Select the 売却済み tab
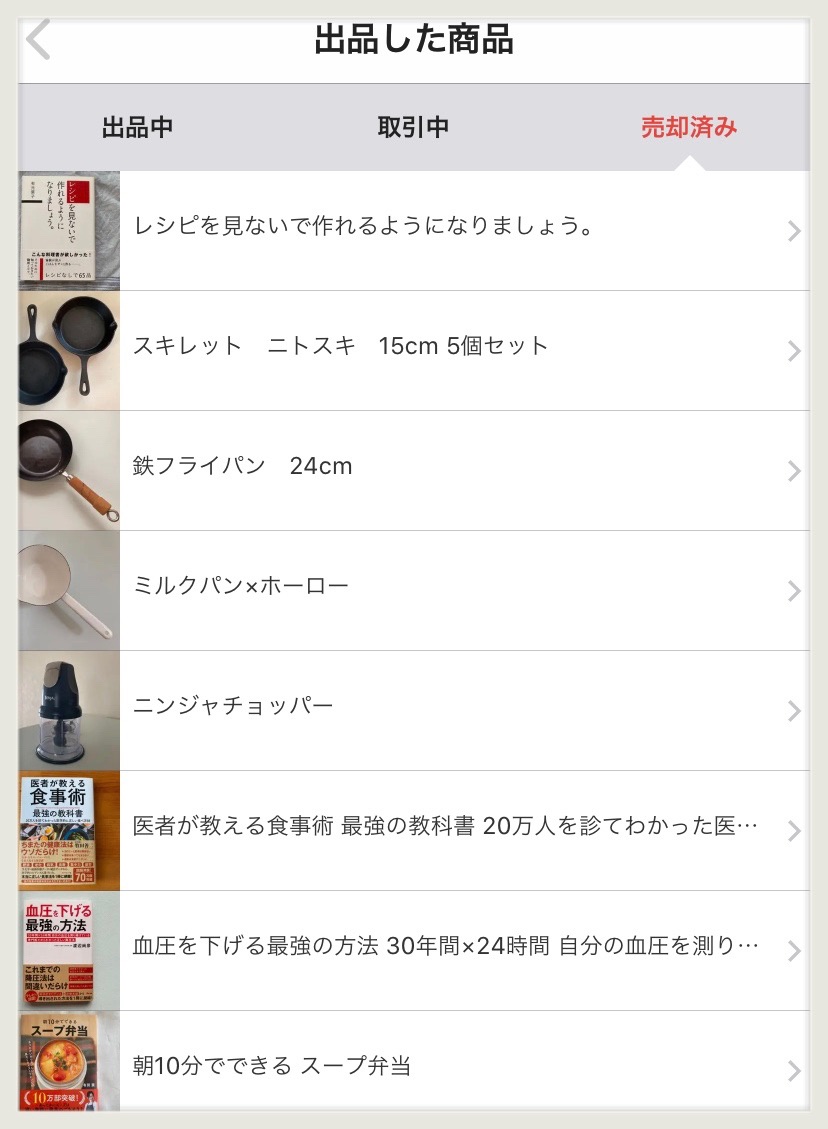Image resolution: width=828 pixels, height=1129 pixels. coord(689,127)
